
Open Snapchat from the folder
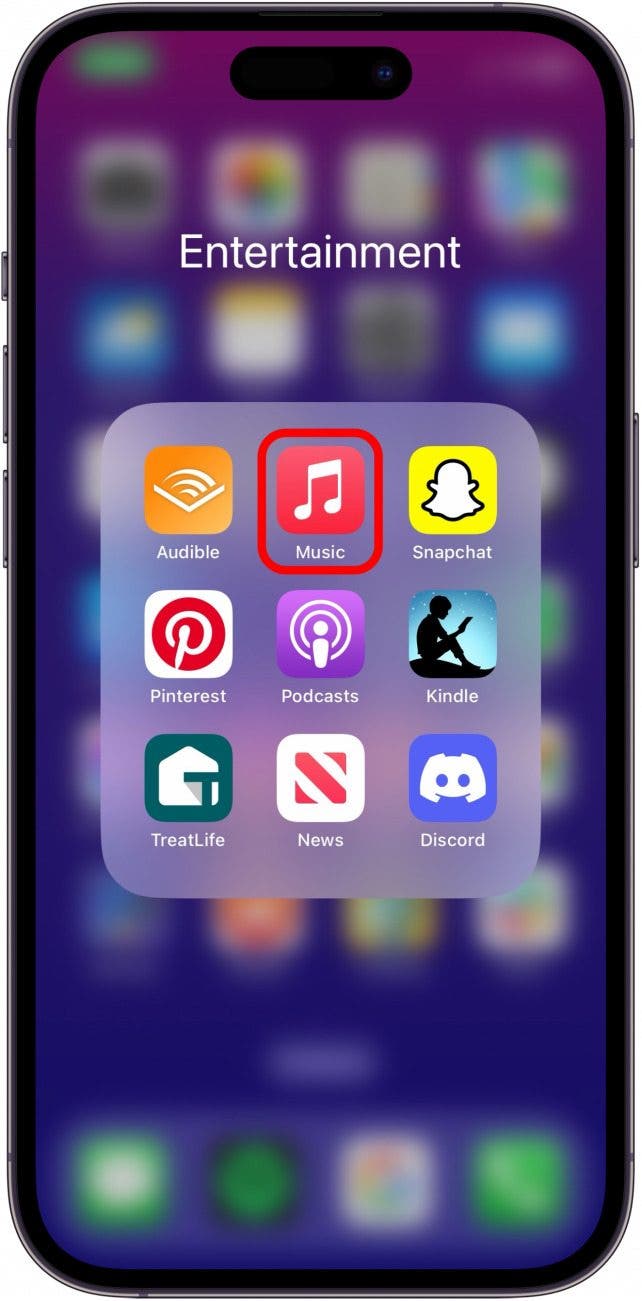452,490
